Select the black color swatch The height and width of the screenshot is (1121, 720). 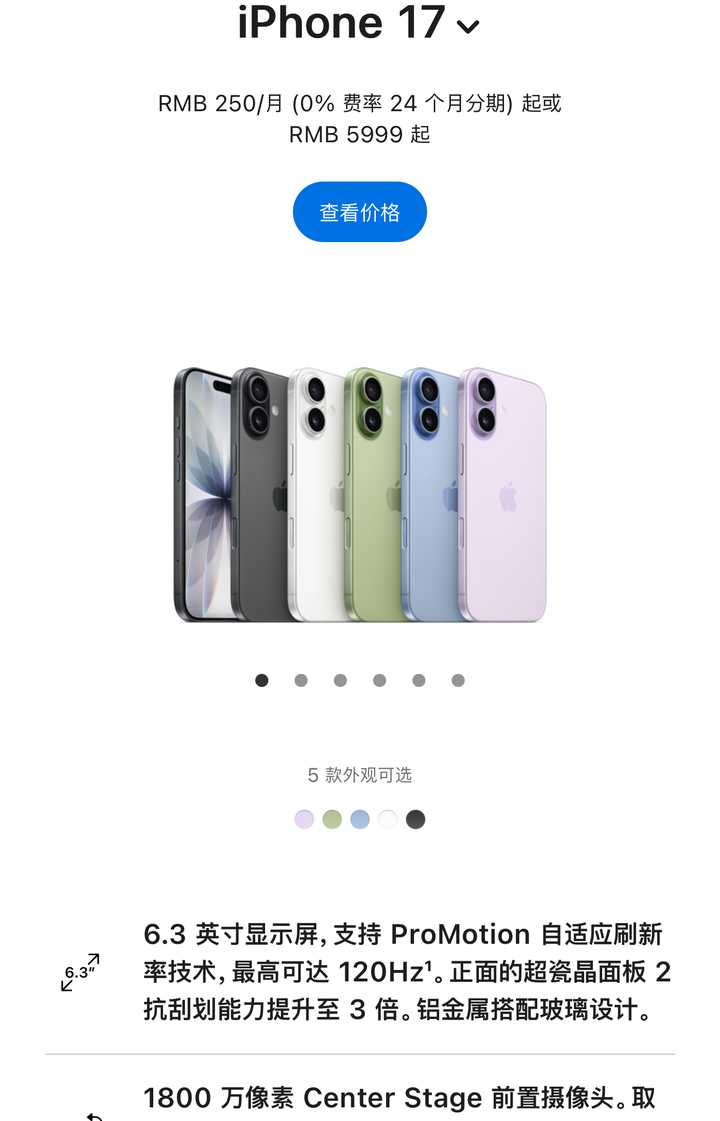(416, 818)
